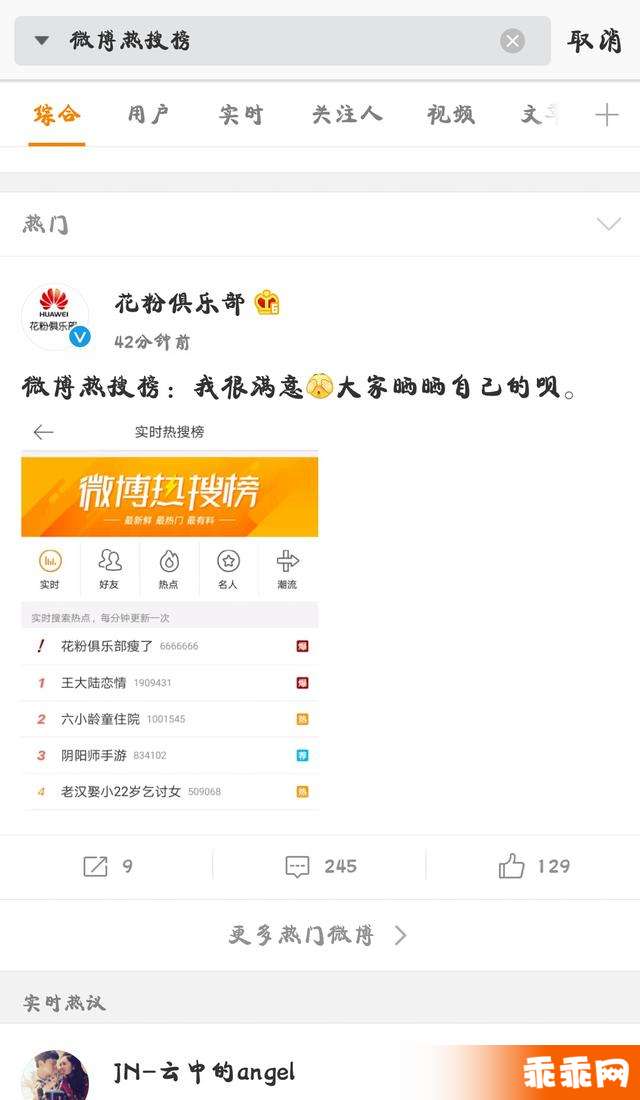Expand the 热门 section chevron
Image resolution: width=640 pixels, height=1100 pixels.
(x=608, y=224)
